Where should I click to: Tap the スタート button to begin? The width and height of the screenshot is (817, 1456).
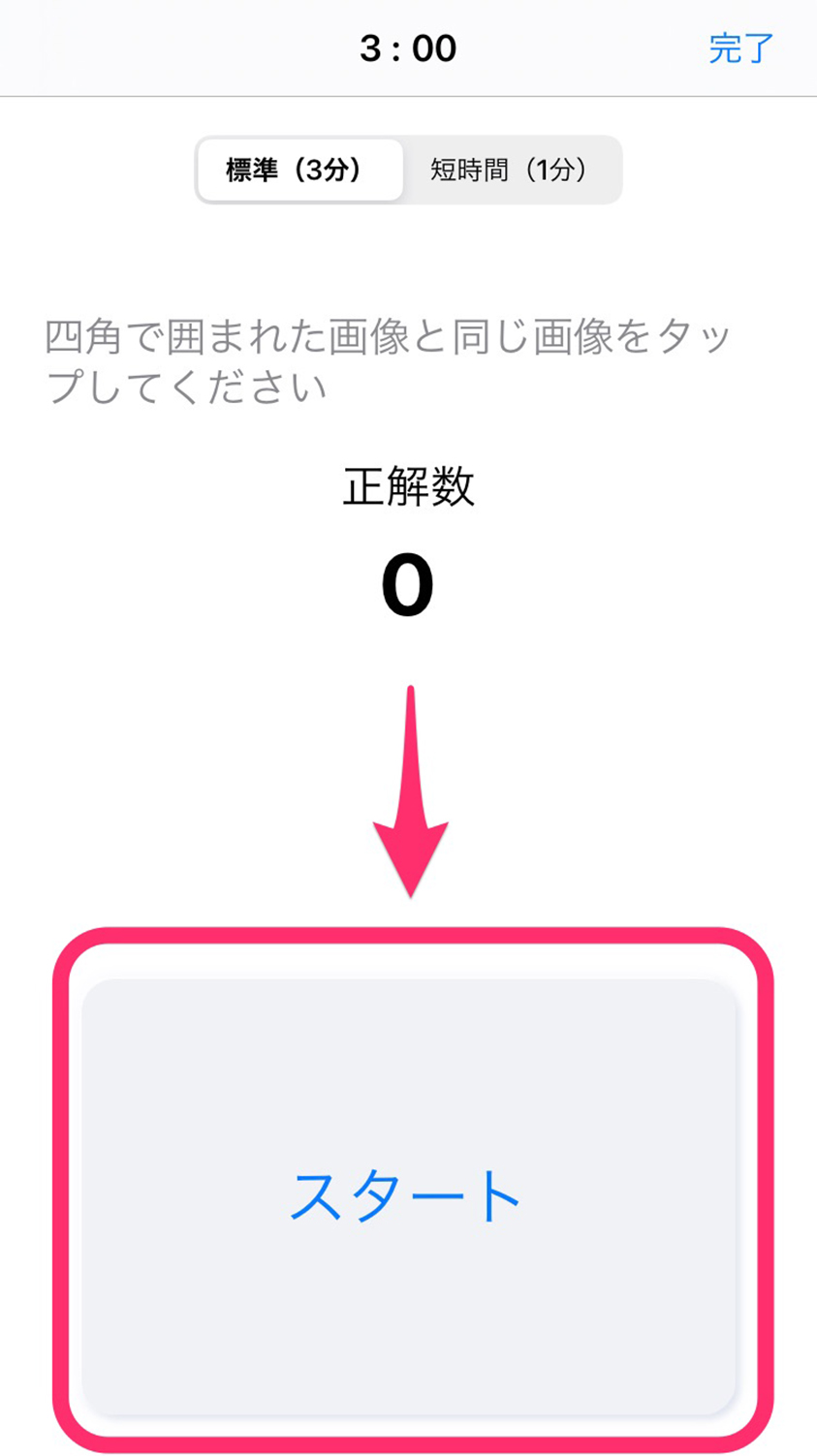408,1197
